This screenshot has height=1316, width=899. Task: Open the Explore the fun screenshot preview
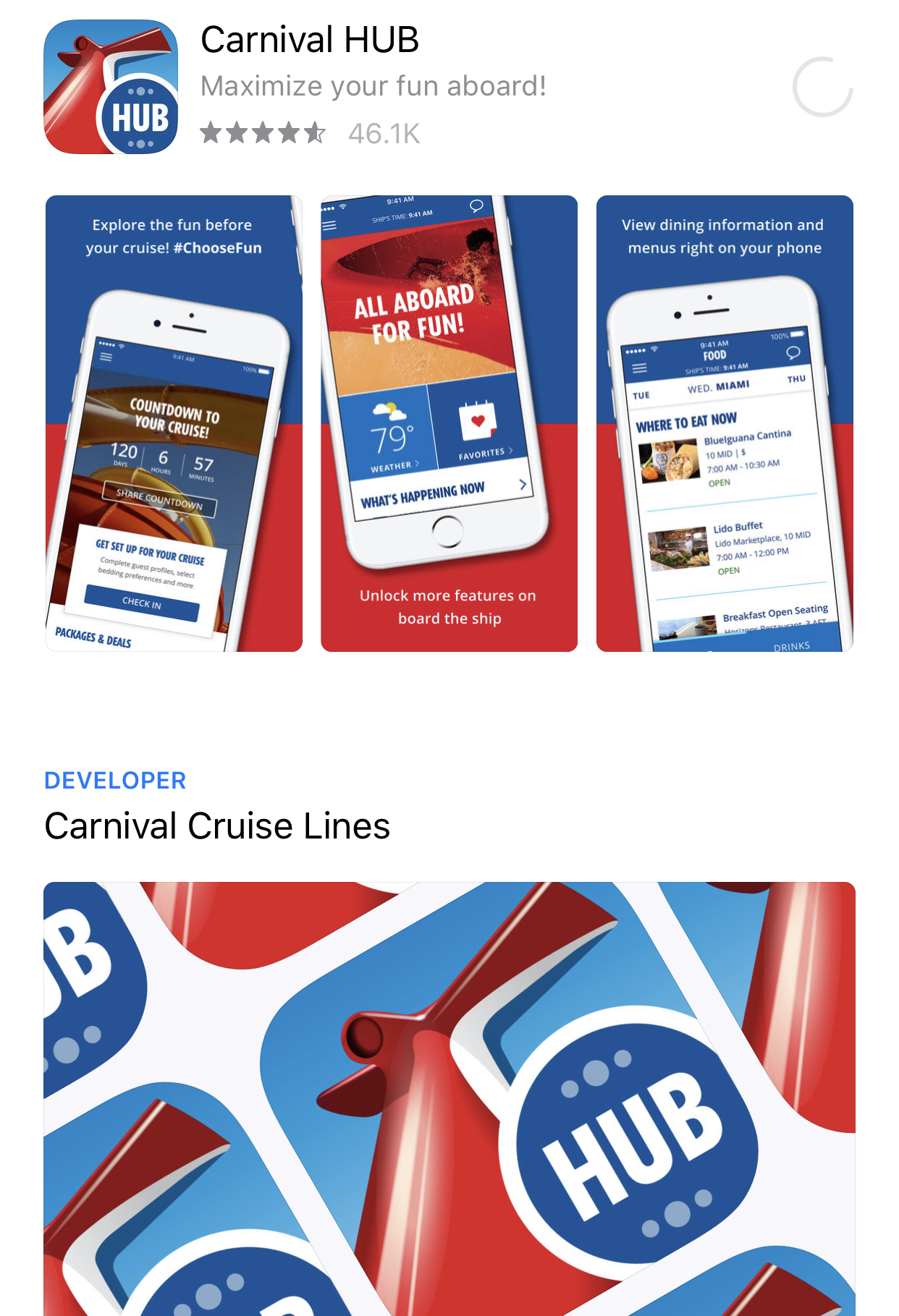coord(174,423)
